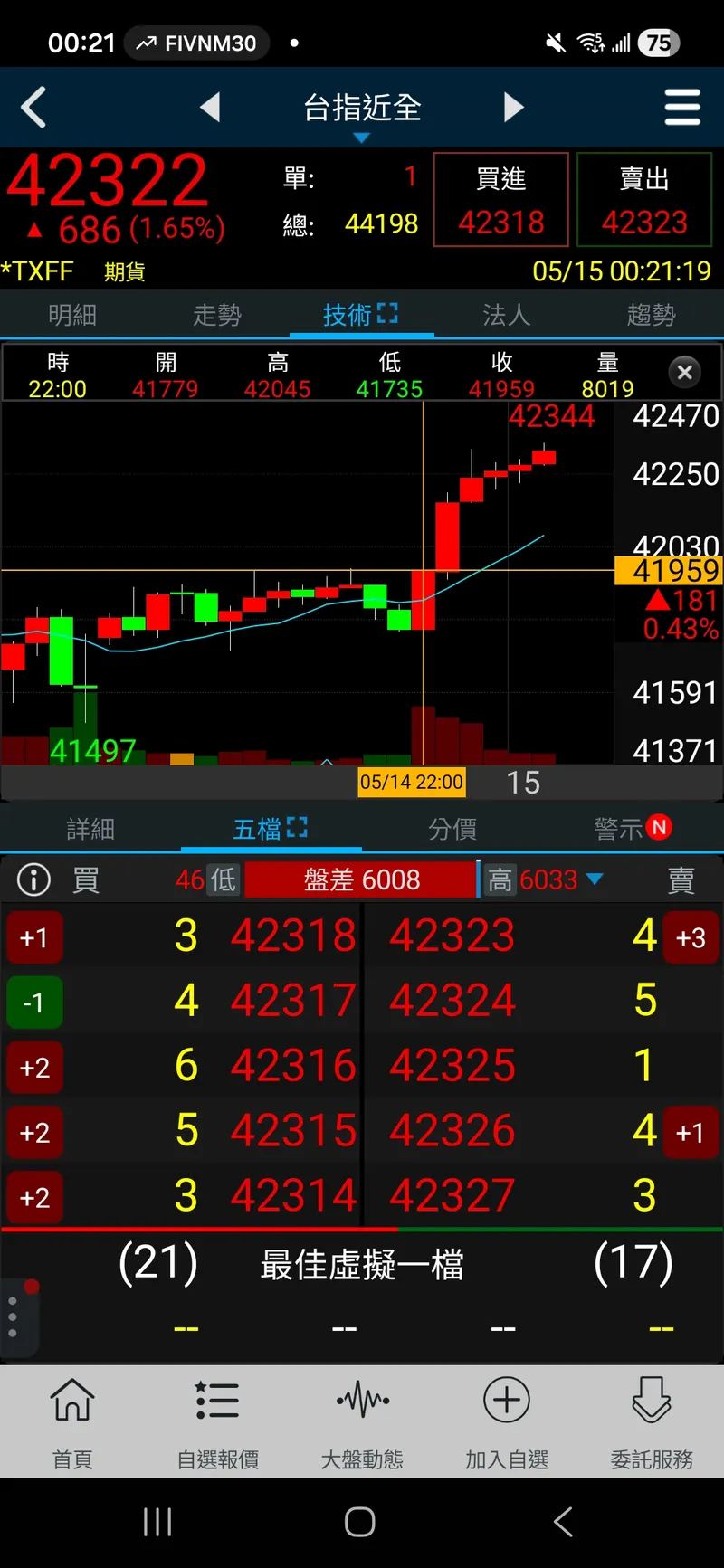Go to 首頁 home
Viewport: 724px width, 1568px height.
72,1421
